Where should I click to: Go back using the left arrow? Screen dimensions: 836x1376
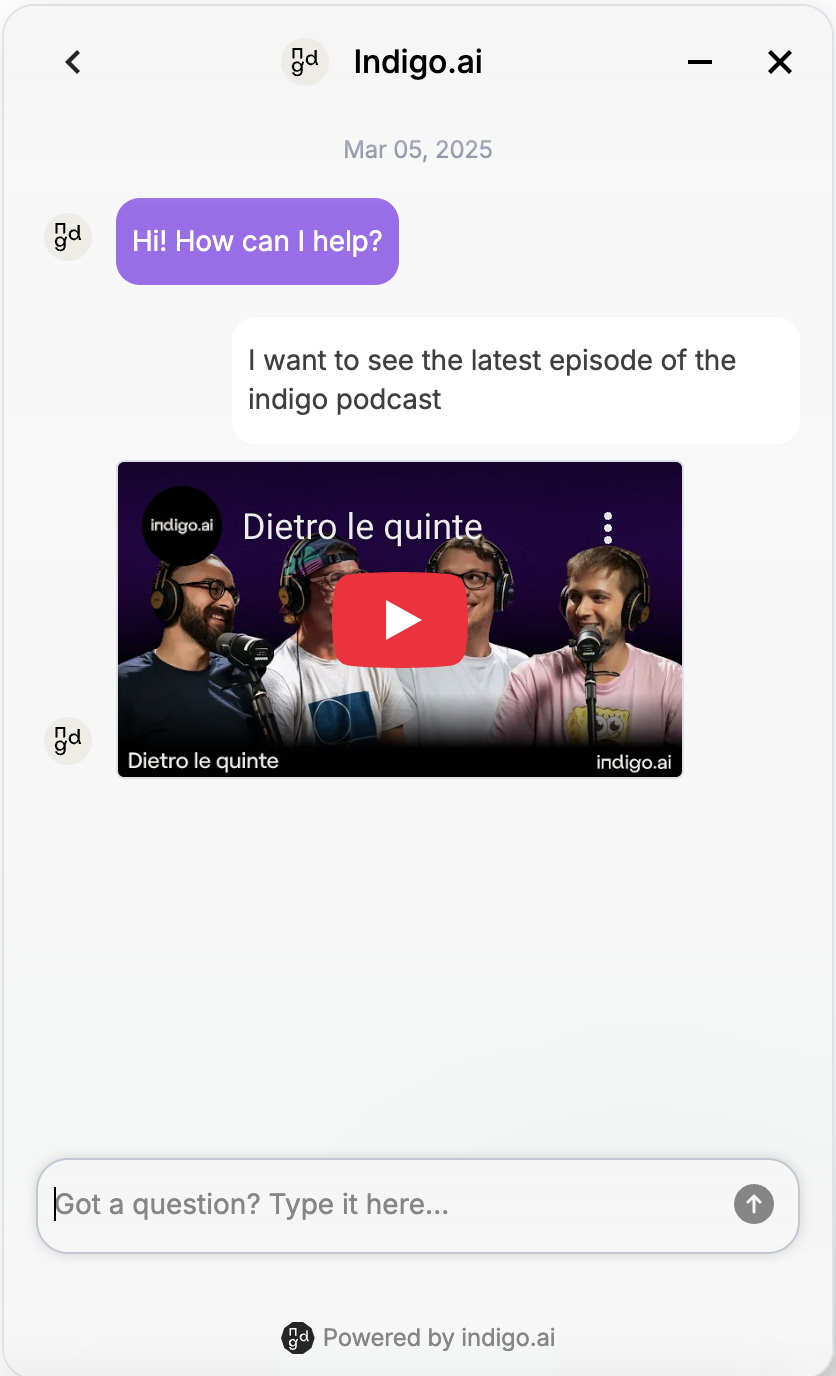(x=73, y=62)
